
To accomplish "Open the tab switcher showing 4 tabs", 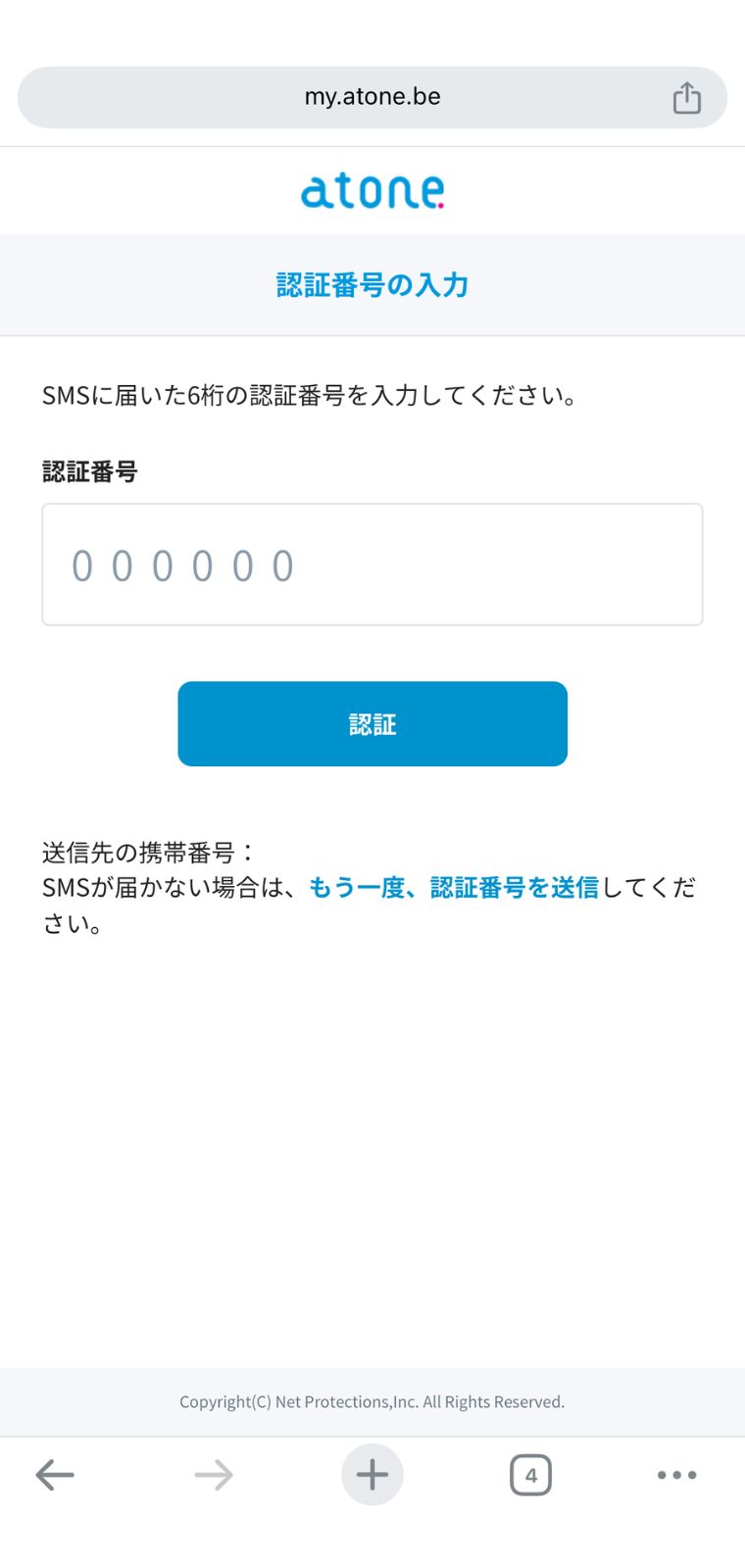I will (530, 1475).
